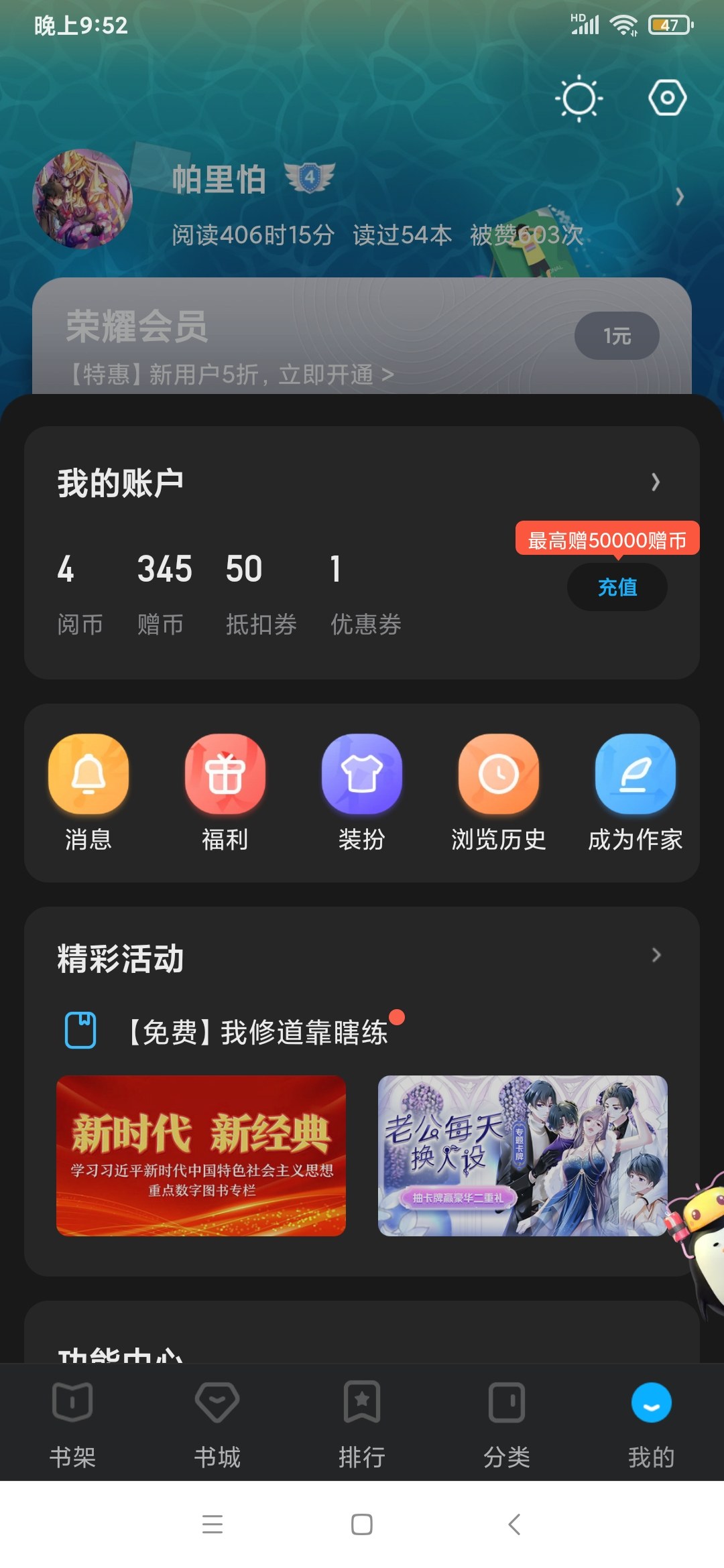
Task: Open 消息 messages
Action: click(88, 791)
